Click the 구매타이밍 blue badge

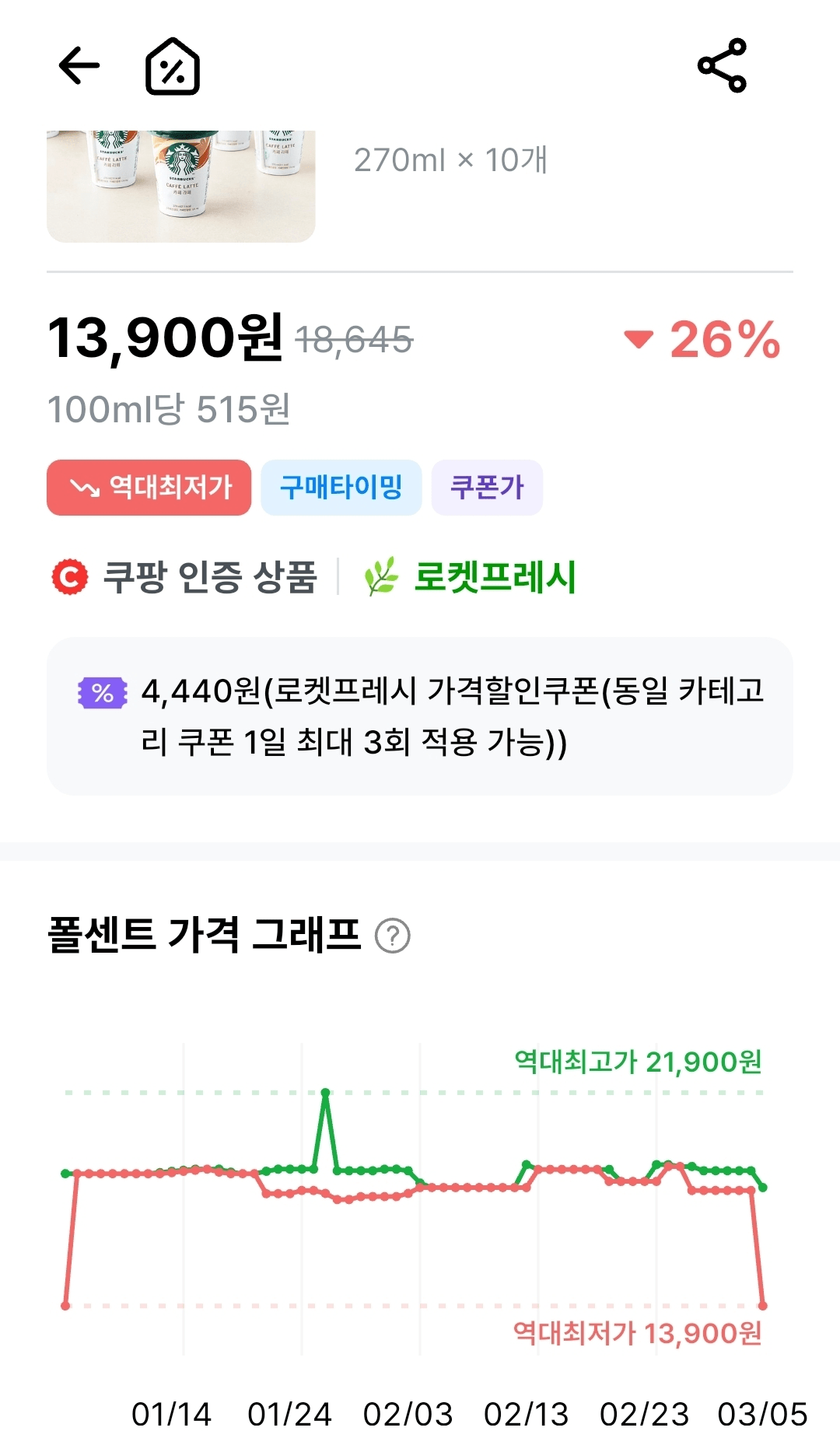[x=342, y=486]
